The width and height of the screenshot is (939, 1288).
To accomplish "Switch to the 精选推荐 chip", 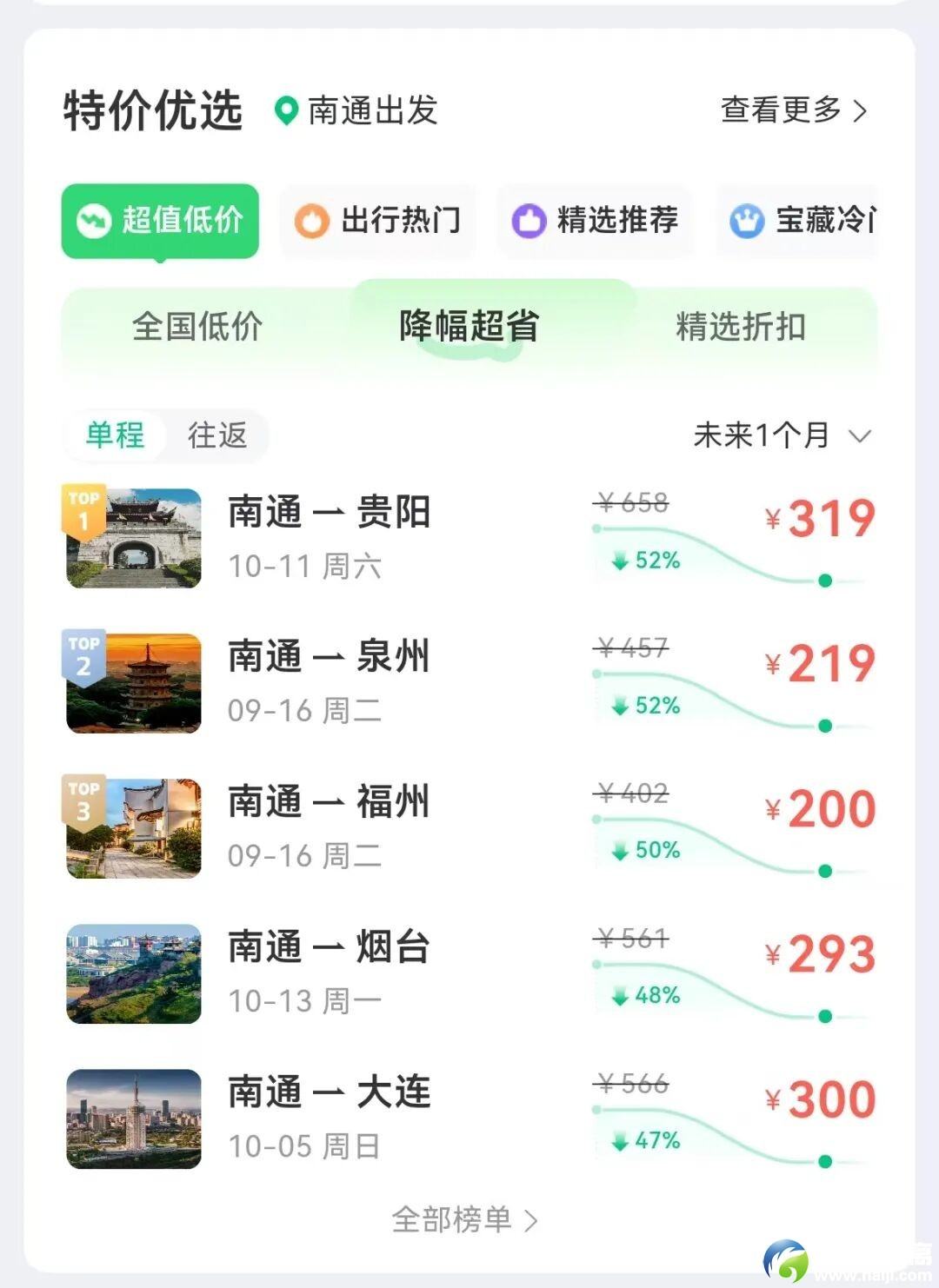I will (596, 221).
